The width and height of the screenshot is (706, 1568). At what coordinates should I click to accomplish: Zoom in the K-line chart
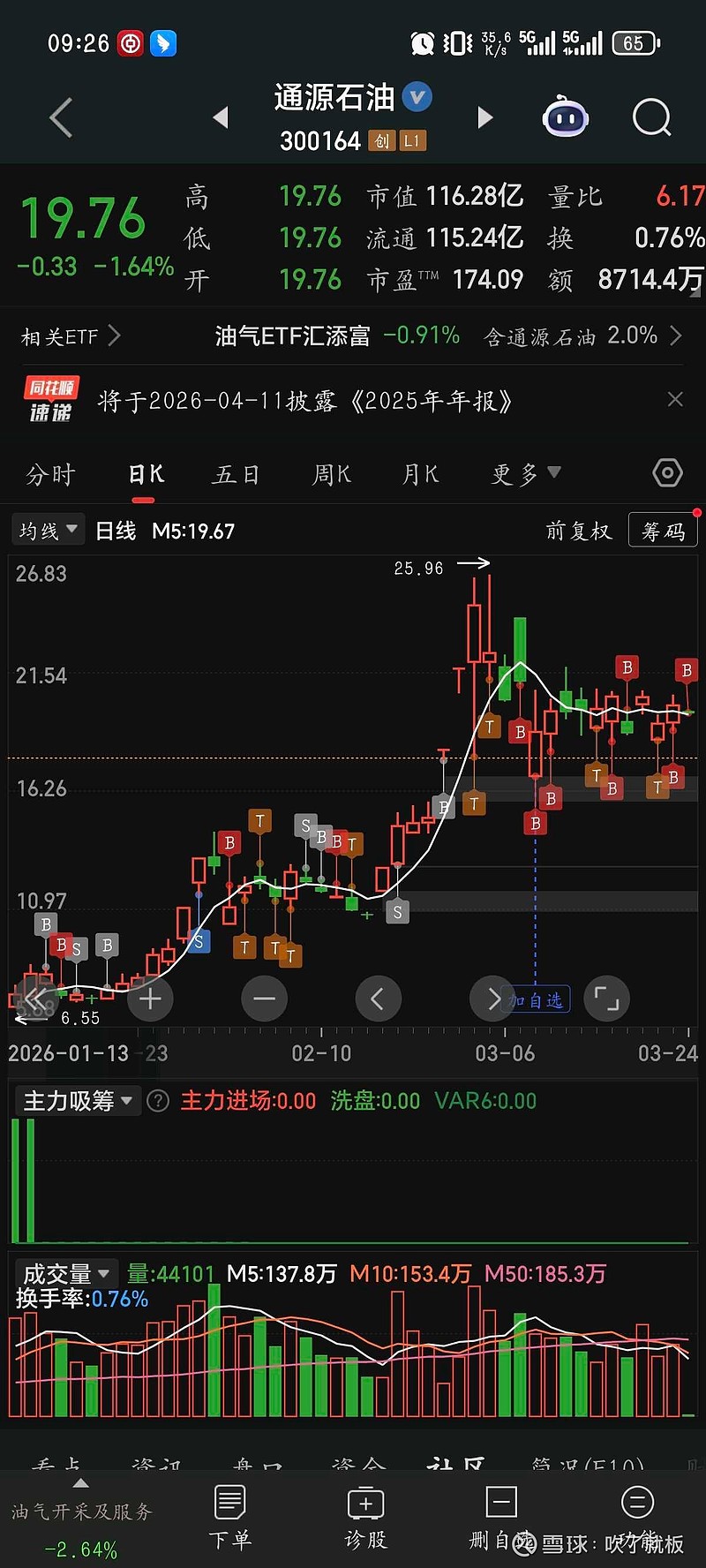click(x=150, y=999)
